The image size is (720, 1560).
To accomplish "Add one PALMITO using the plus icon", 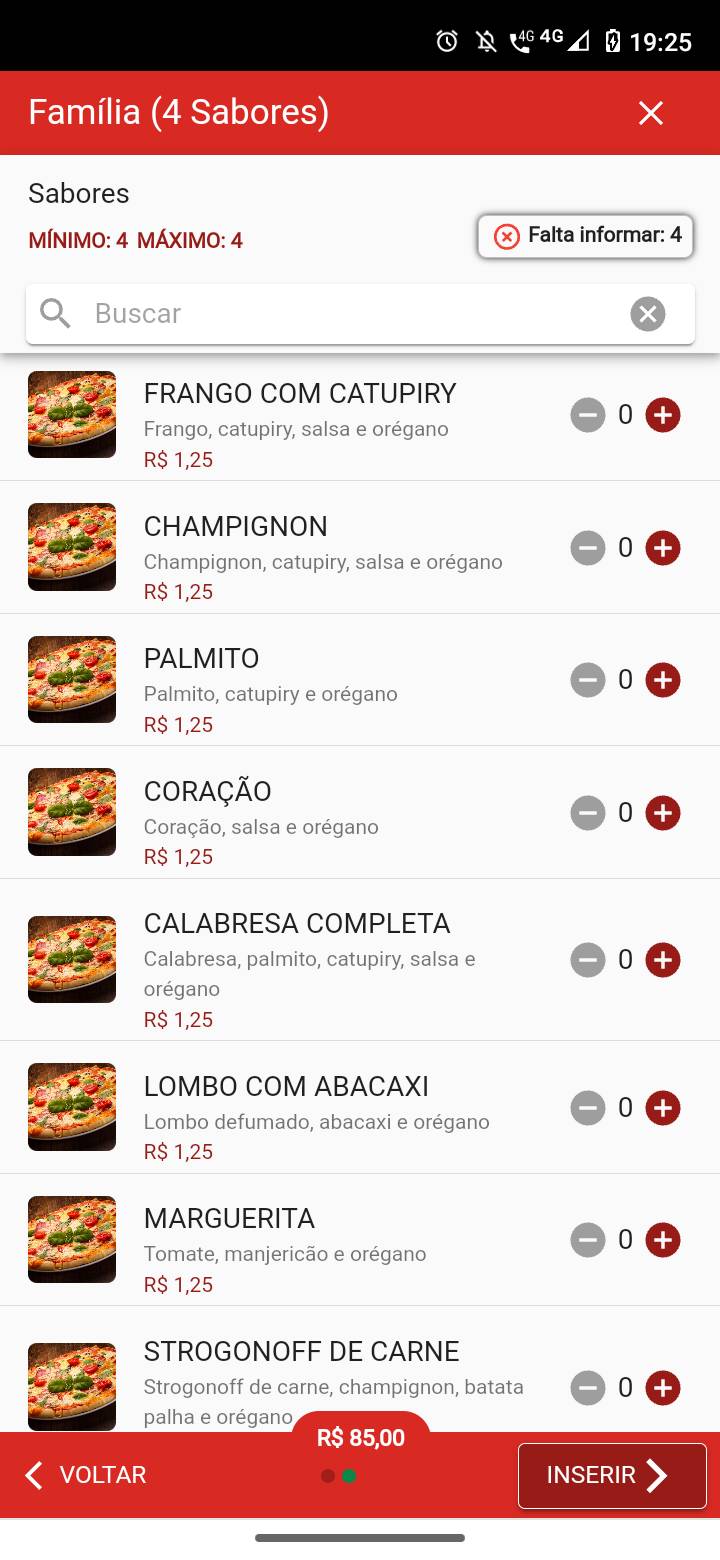I will click(662, 679).
